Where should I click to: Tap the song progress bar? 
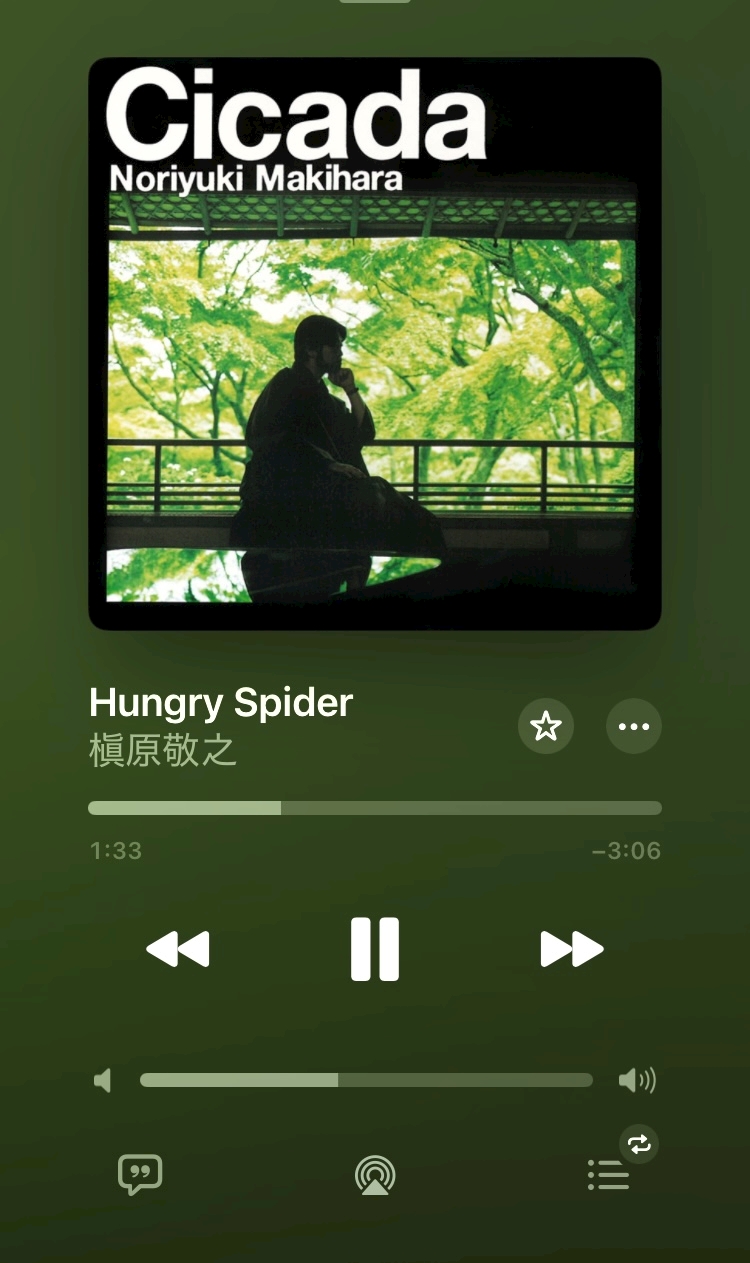pos(375,808)
